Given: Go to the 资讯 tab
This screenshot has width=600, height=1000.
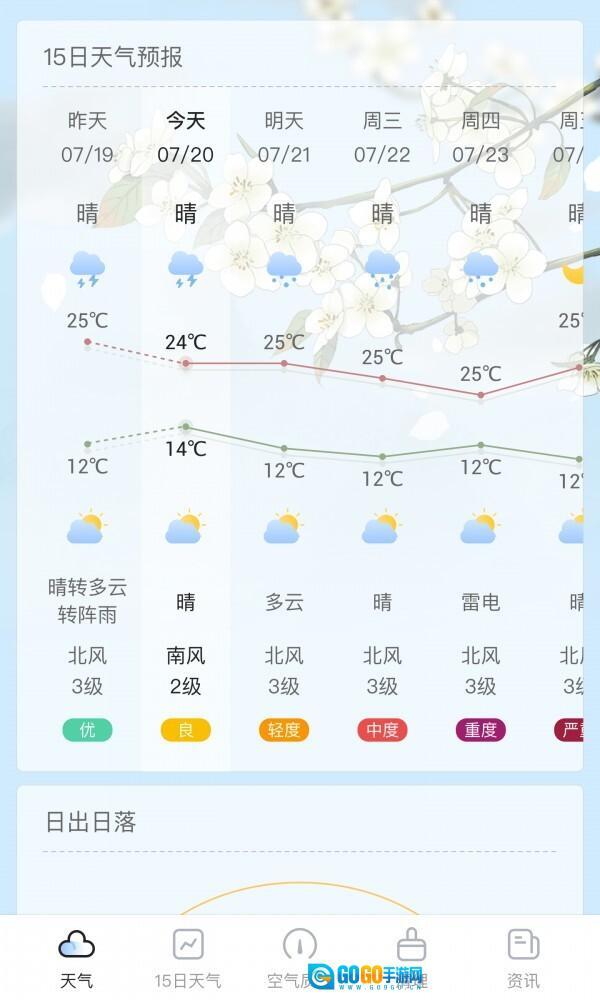Looking at the screenshot, I should 522,957.
